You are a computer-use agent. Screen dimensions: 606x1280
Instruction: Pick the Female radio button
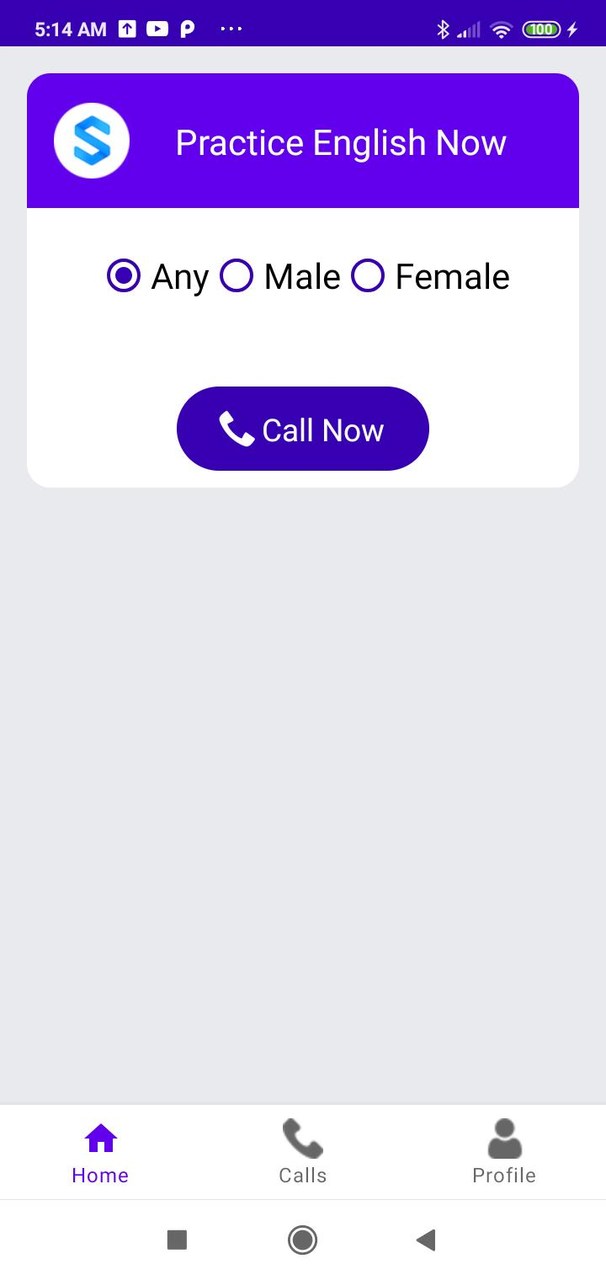[x=368, y=276]
